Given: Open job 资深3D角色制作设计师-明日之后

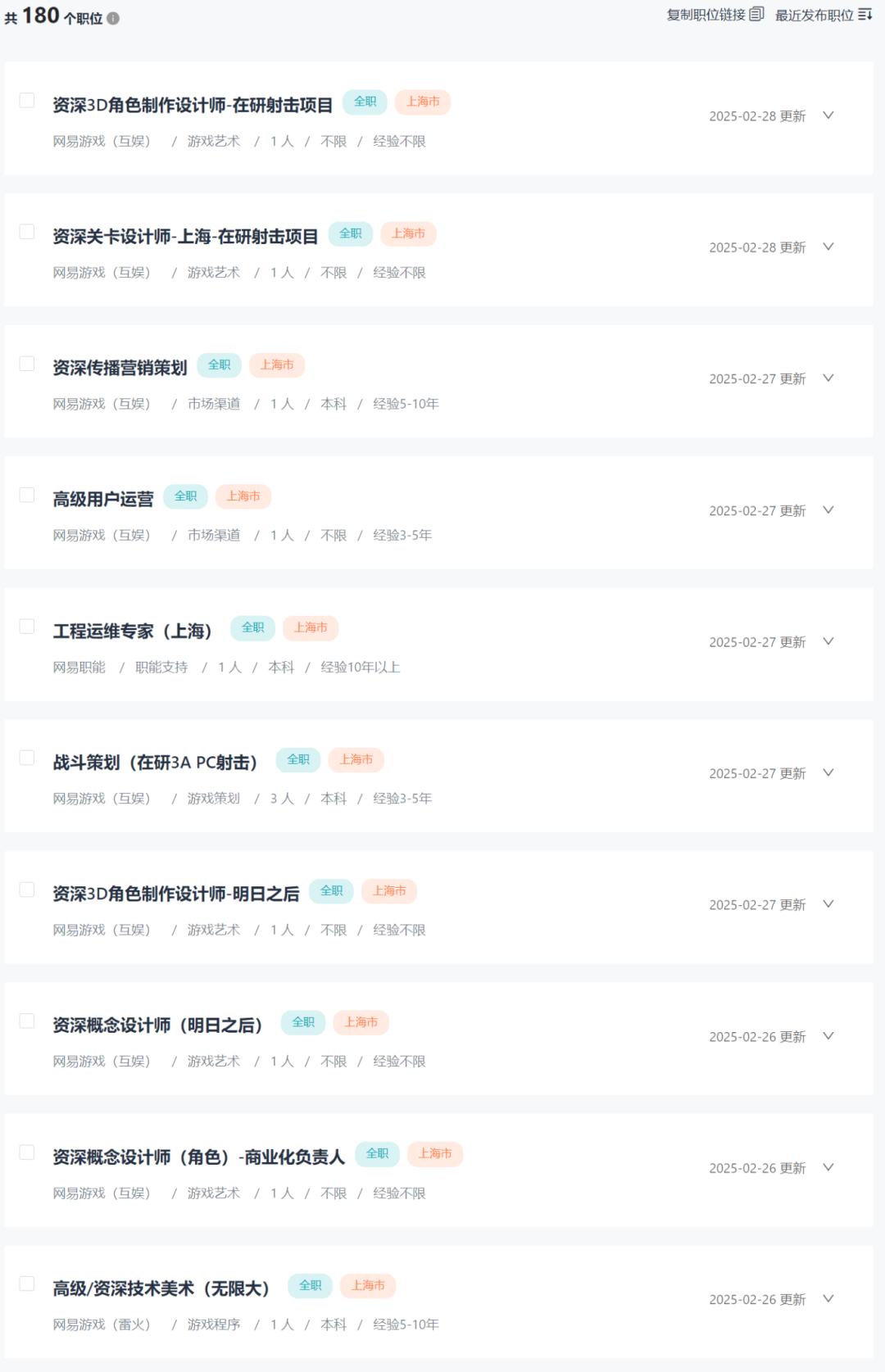Looking at the screenshot, I should (176, 894).
